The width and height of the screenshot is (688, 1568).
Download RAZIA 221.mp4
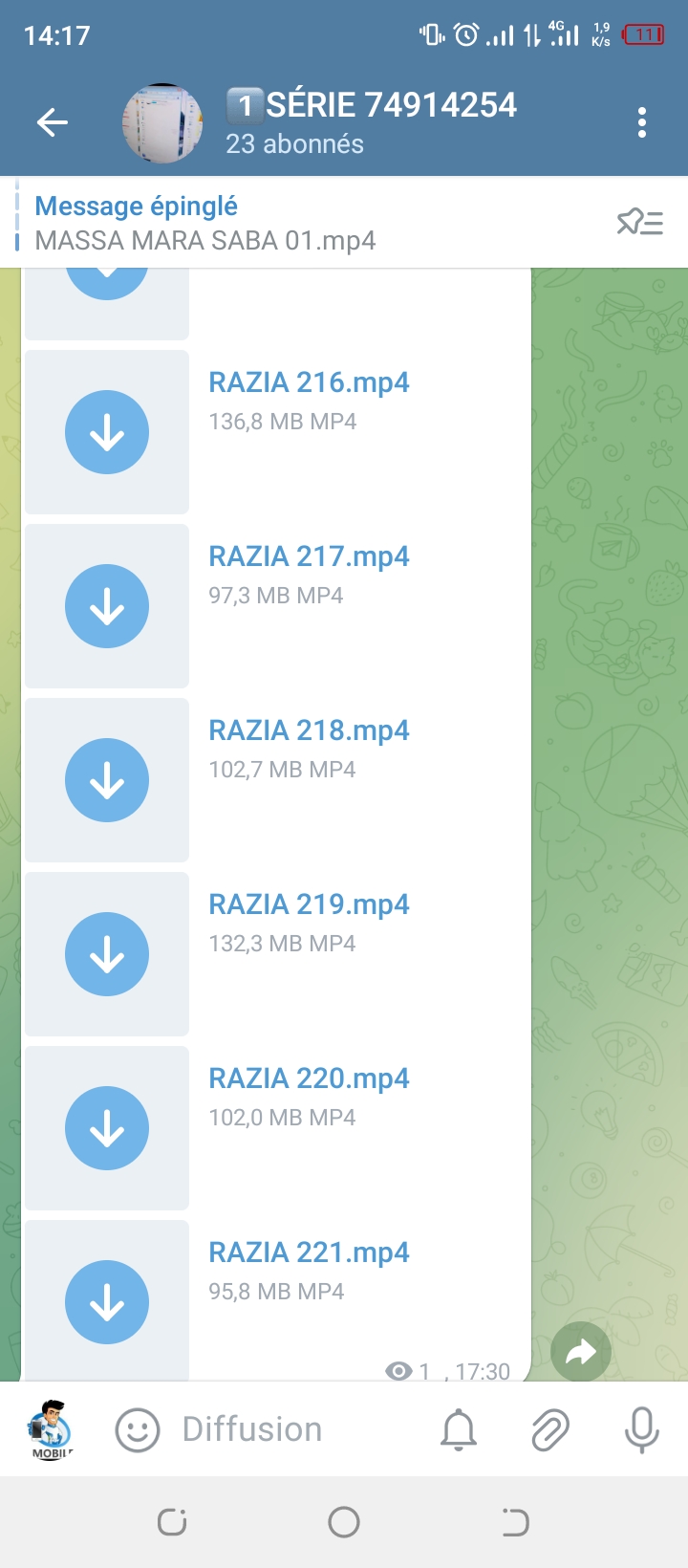[x=107, y=1302]
